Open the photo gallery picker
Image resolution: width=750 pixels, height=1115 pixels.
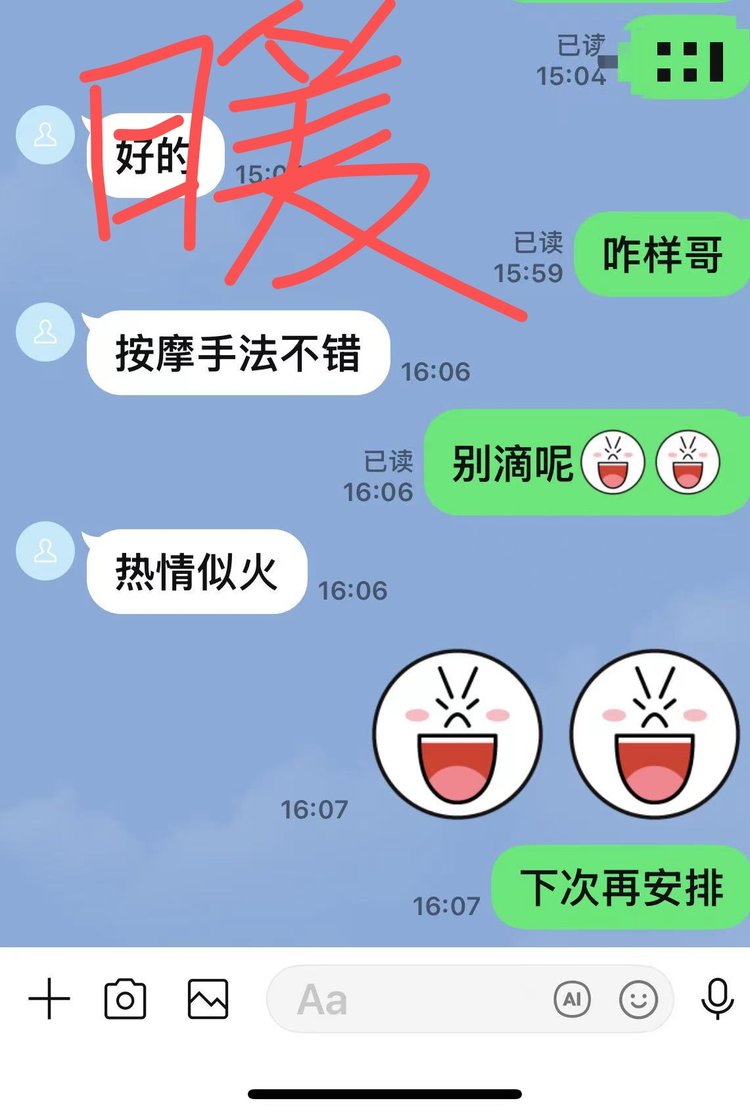point(208,999)
